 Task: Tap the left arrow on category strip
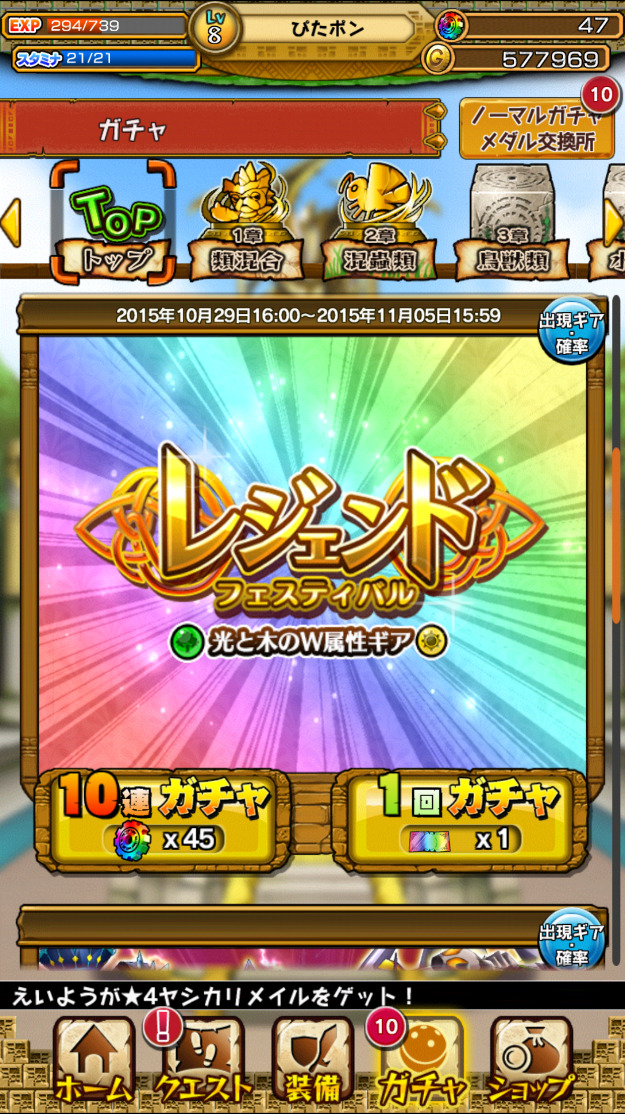click(11, 223)
